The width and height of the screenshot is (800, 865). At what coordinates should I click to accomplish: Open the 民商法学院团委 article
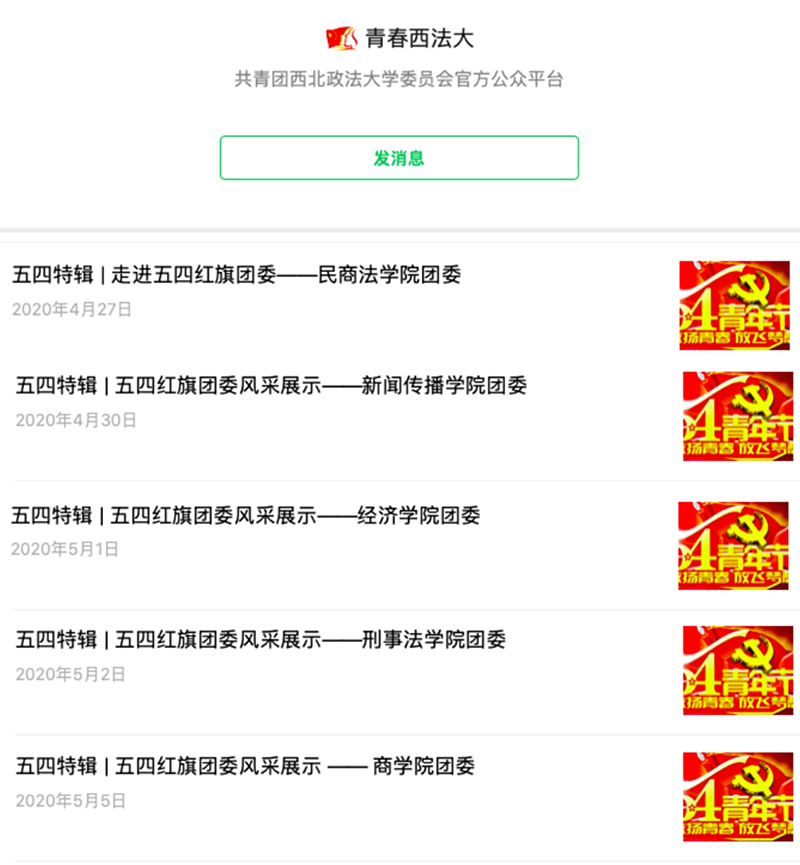tap(237, 275)
